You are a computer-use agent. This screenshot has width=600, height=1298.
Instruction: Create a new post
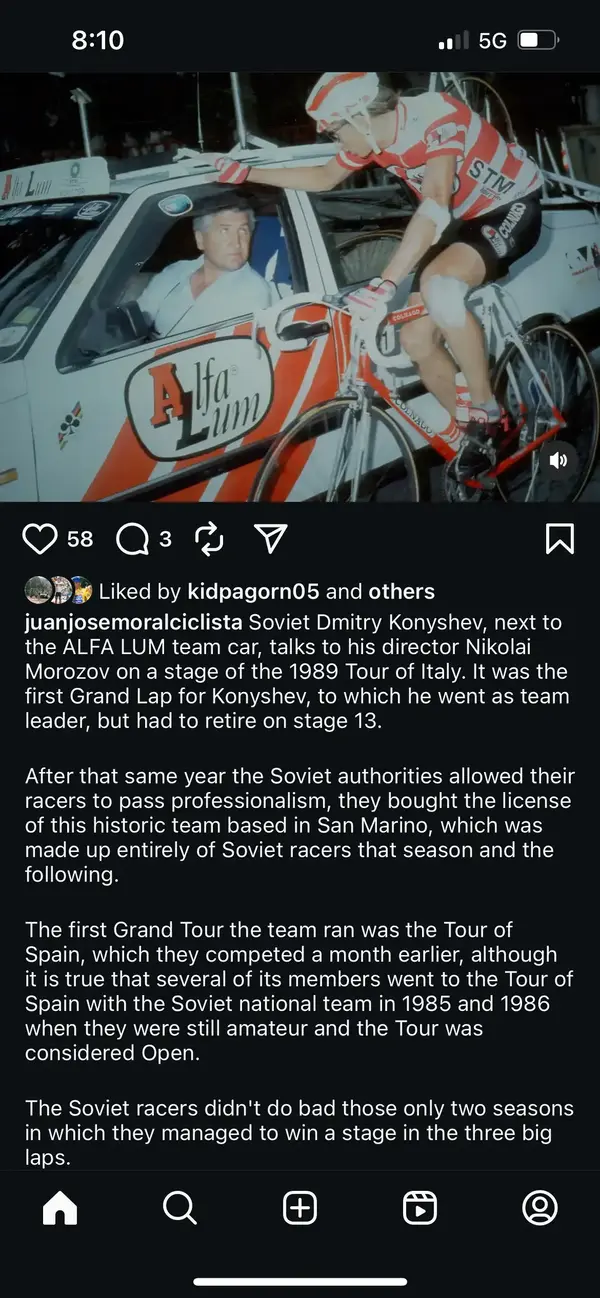click(300, 1208)
